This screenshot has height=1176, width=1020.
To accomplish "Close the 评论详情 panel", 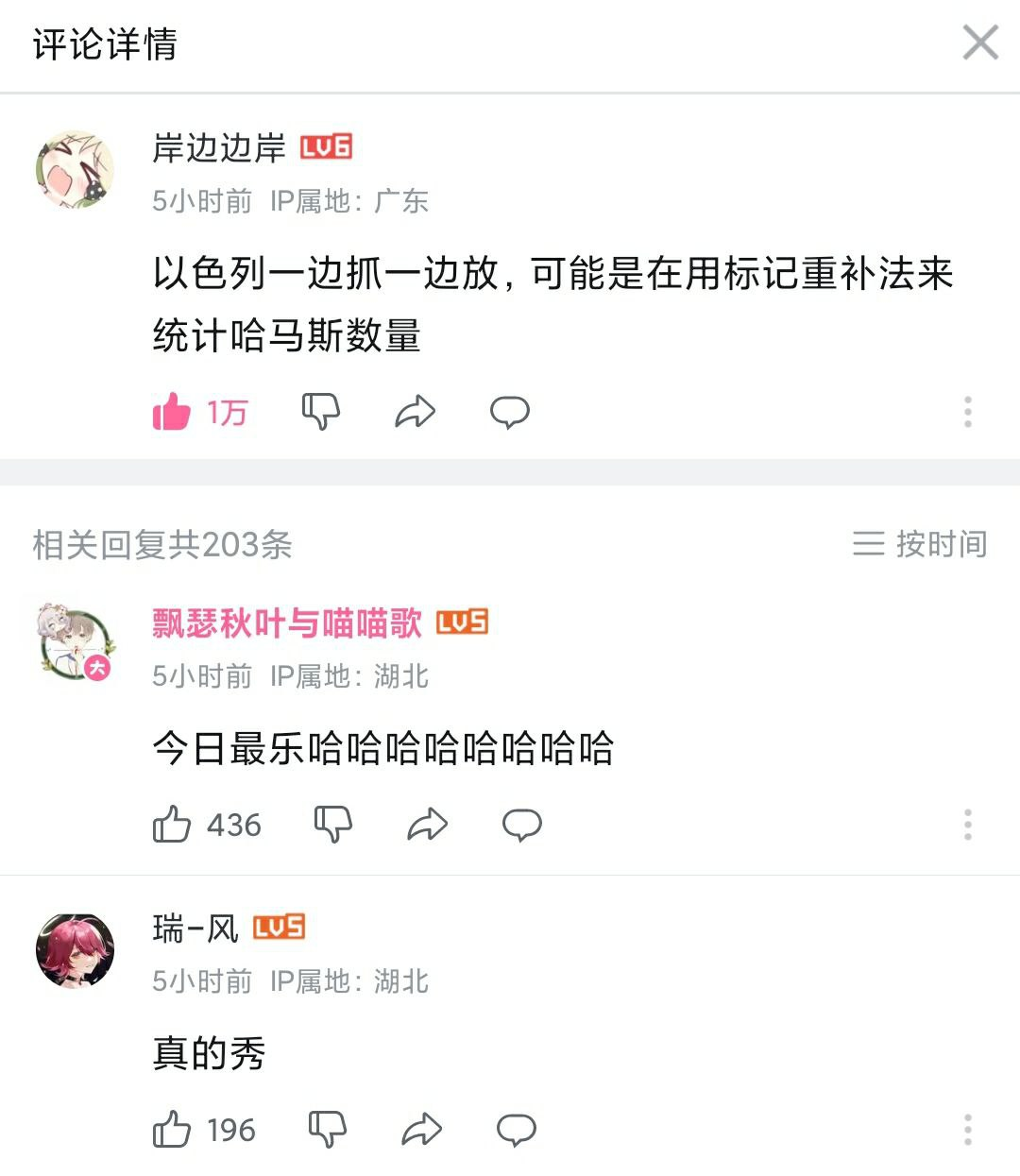I will tap(979, 43).
